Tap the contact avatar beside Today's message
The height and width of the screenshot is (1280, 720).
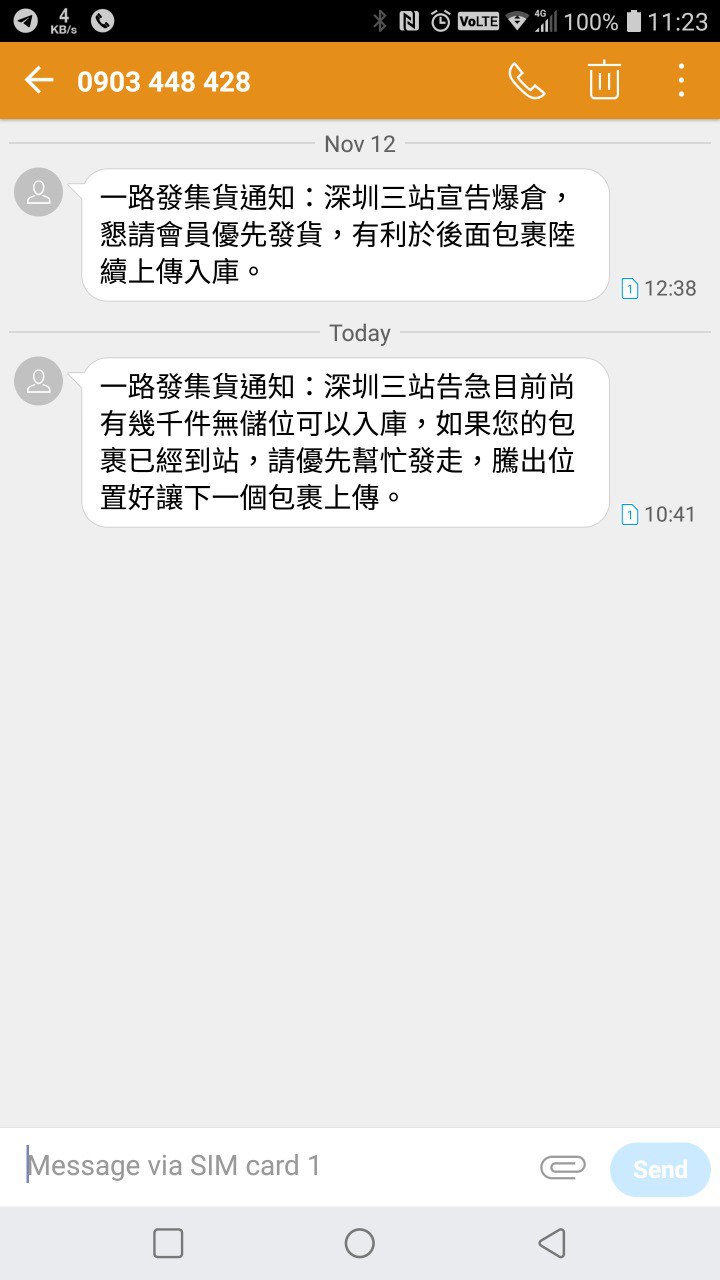[x=39, y=381]
